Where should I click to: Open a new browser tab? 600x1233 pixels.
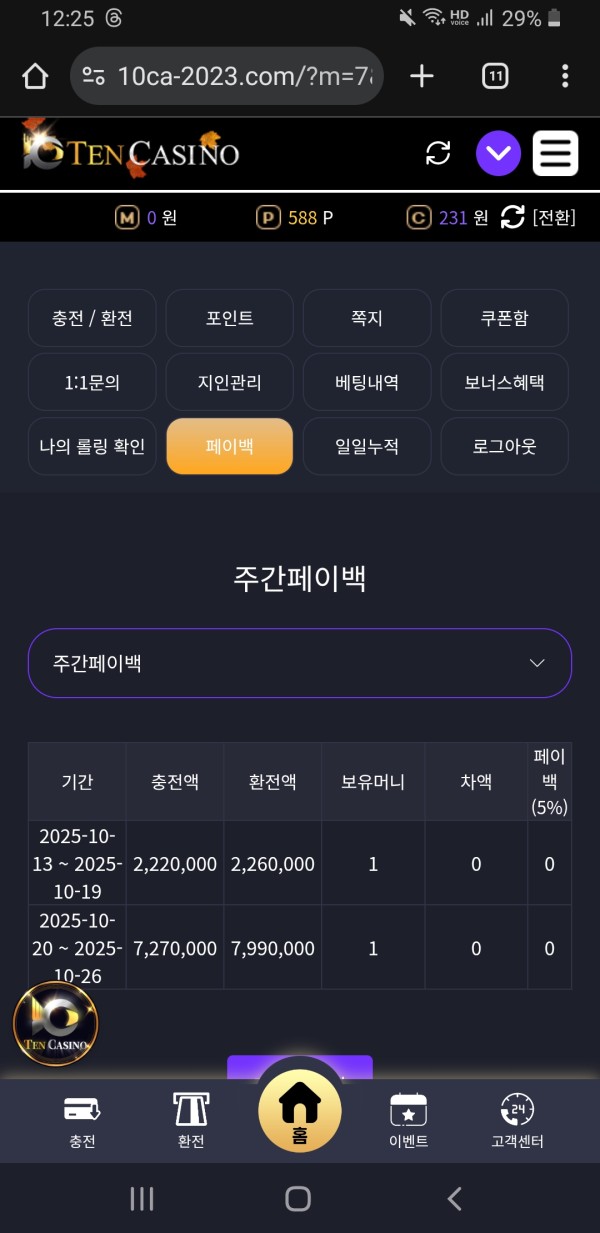pyautogui.click(x=422, y=76)
